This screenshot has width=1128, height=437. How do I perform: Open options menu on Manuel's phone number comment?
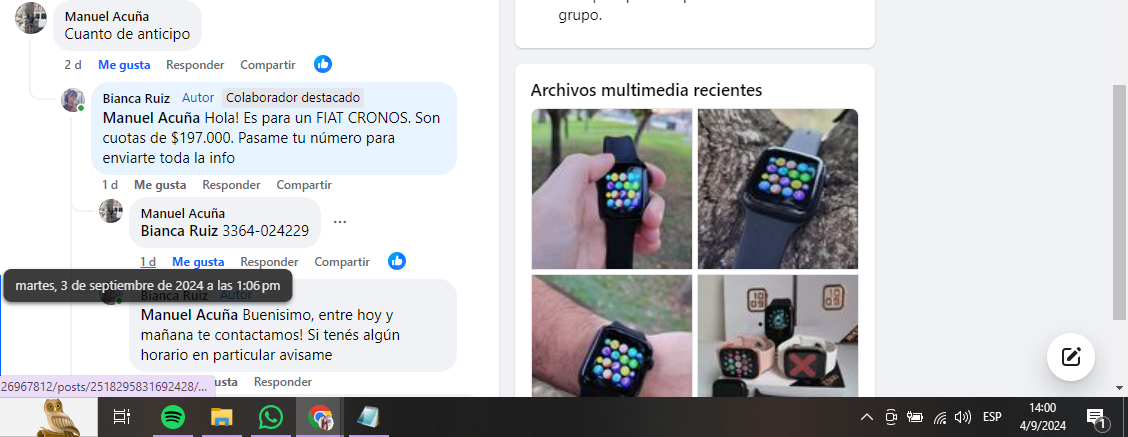click(x=340, y=222)
